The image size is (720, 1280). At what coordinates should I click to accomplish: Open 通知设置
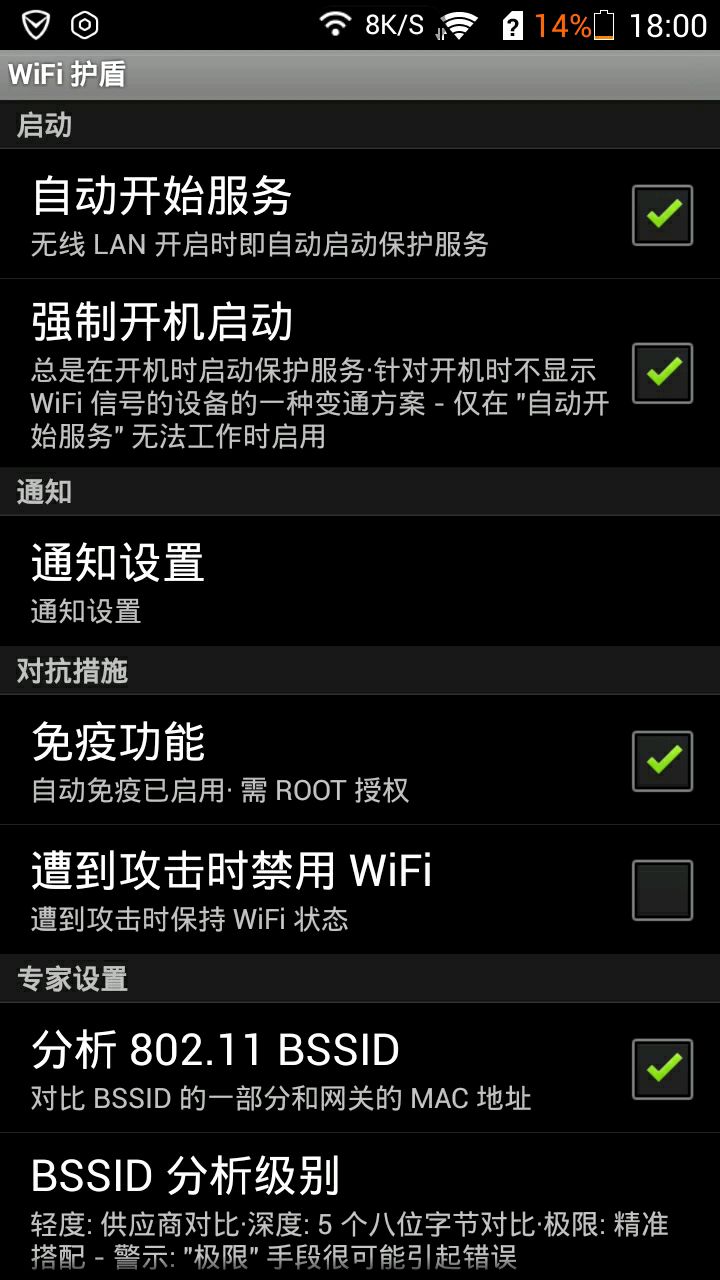[360, 581]
